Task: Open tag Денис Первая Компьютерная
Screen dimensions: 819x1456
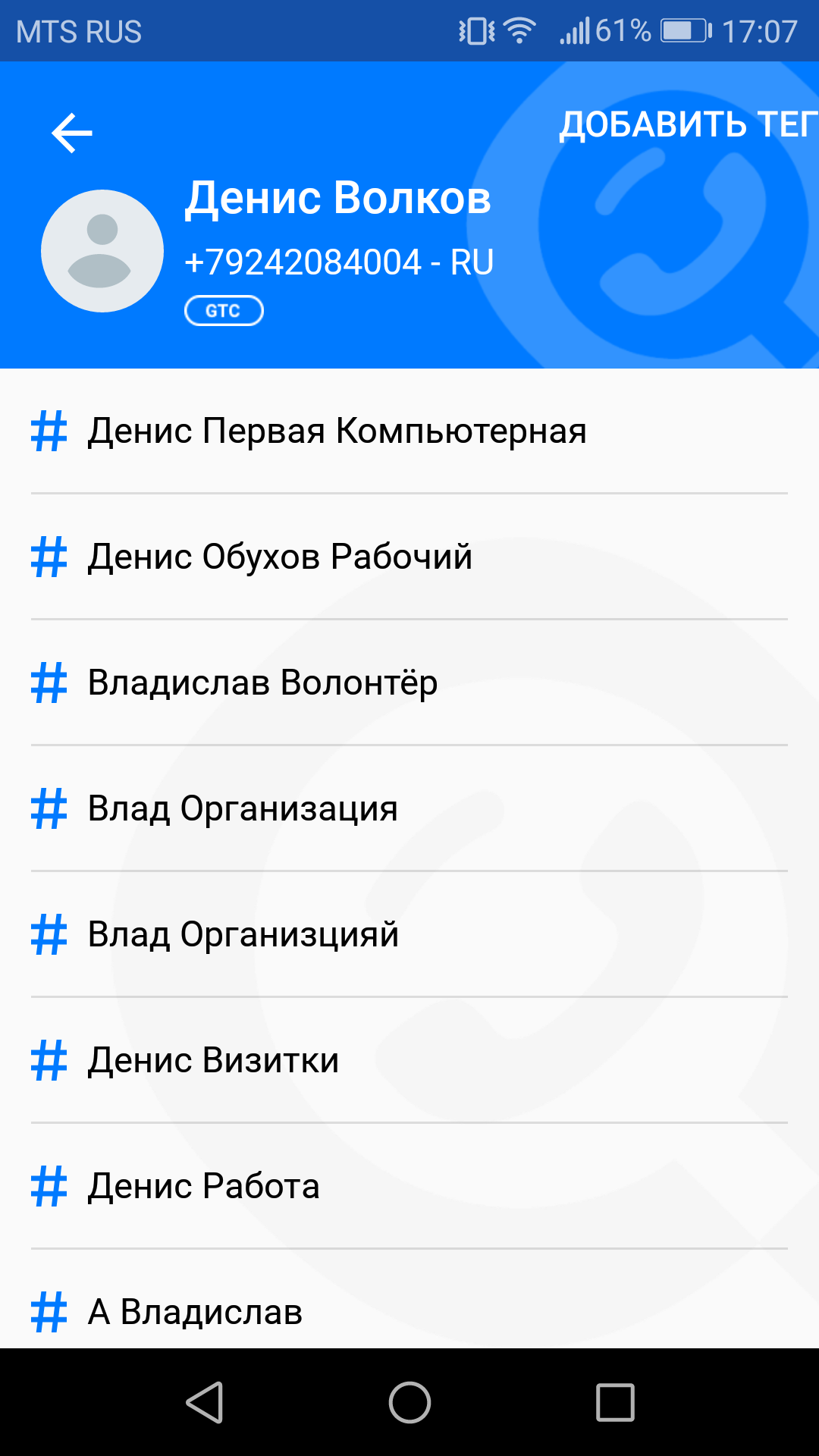Action: [x=337, y=431]
